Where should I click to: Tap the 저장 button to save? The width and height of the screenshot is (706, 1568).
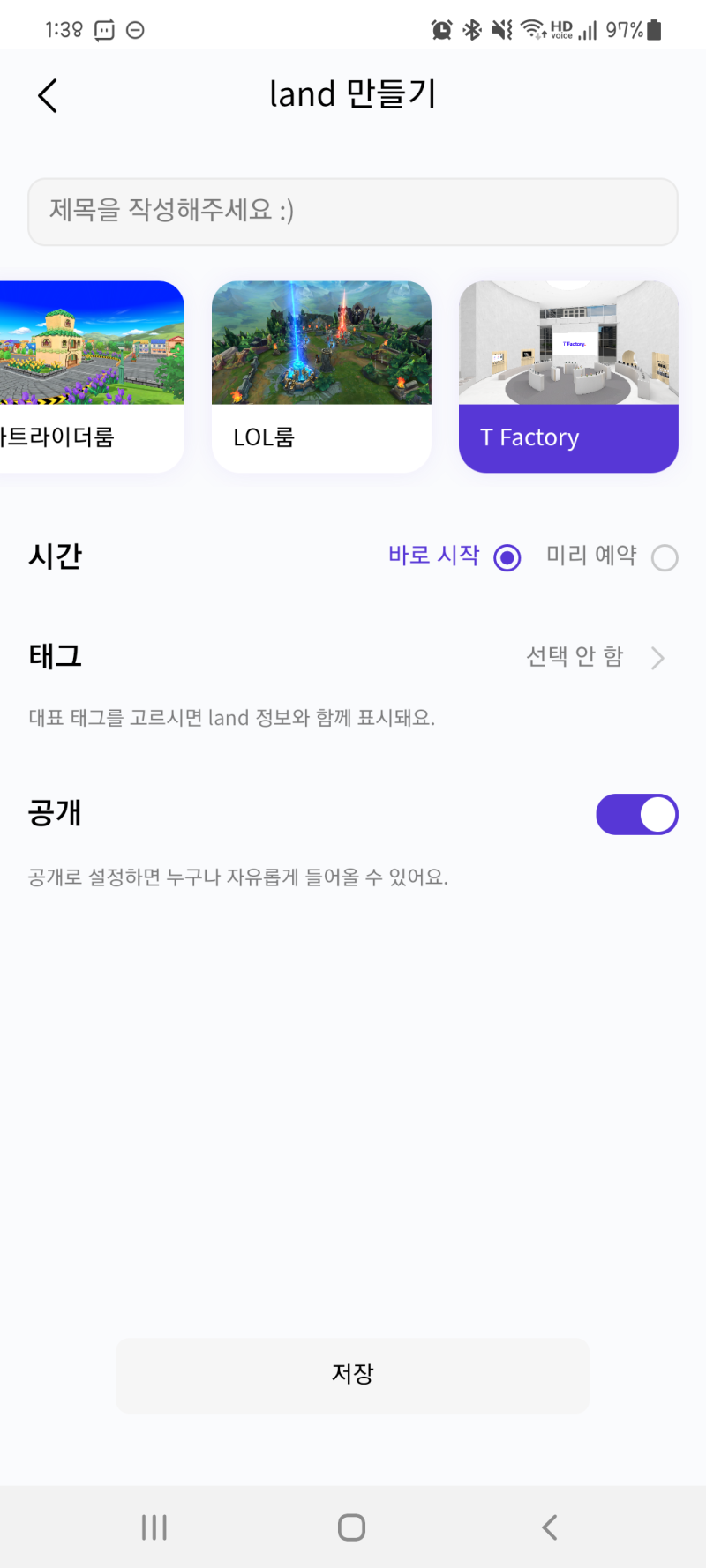point(352,1374)
